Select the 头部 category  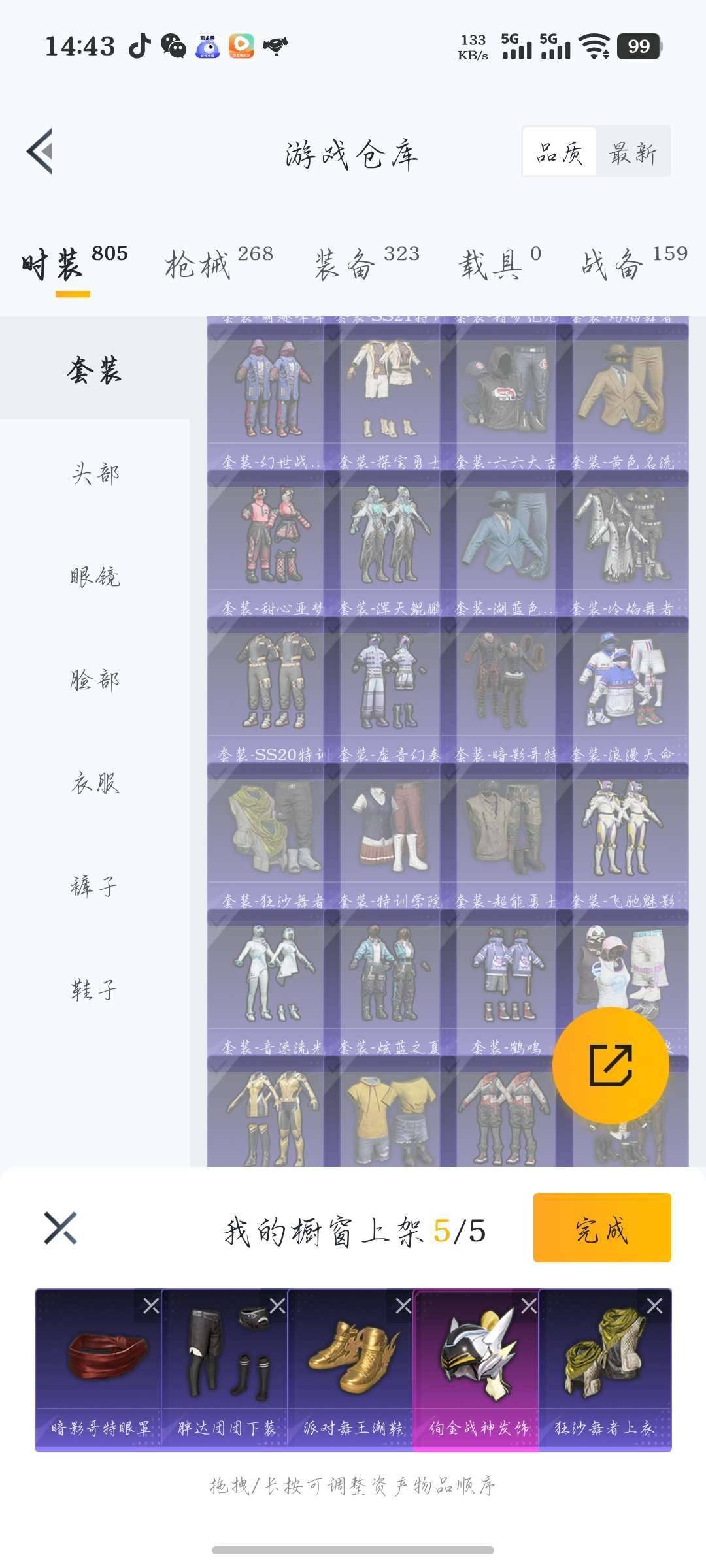click(x=95, y=473)
